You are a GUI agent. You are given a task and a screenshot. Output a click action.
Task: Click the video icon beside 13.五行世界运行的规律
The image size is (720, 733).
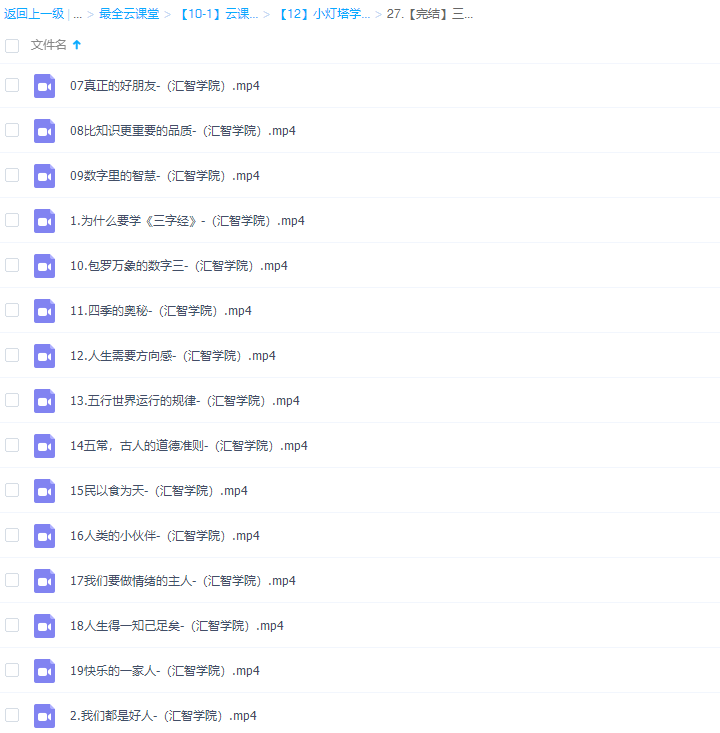coord(44,401)
